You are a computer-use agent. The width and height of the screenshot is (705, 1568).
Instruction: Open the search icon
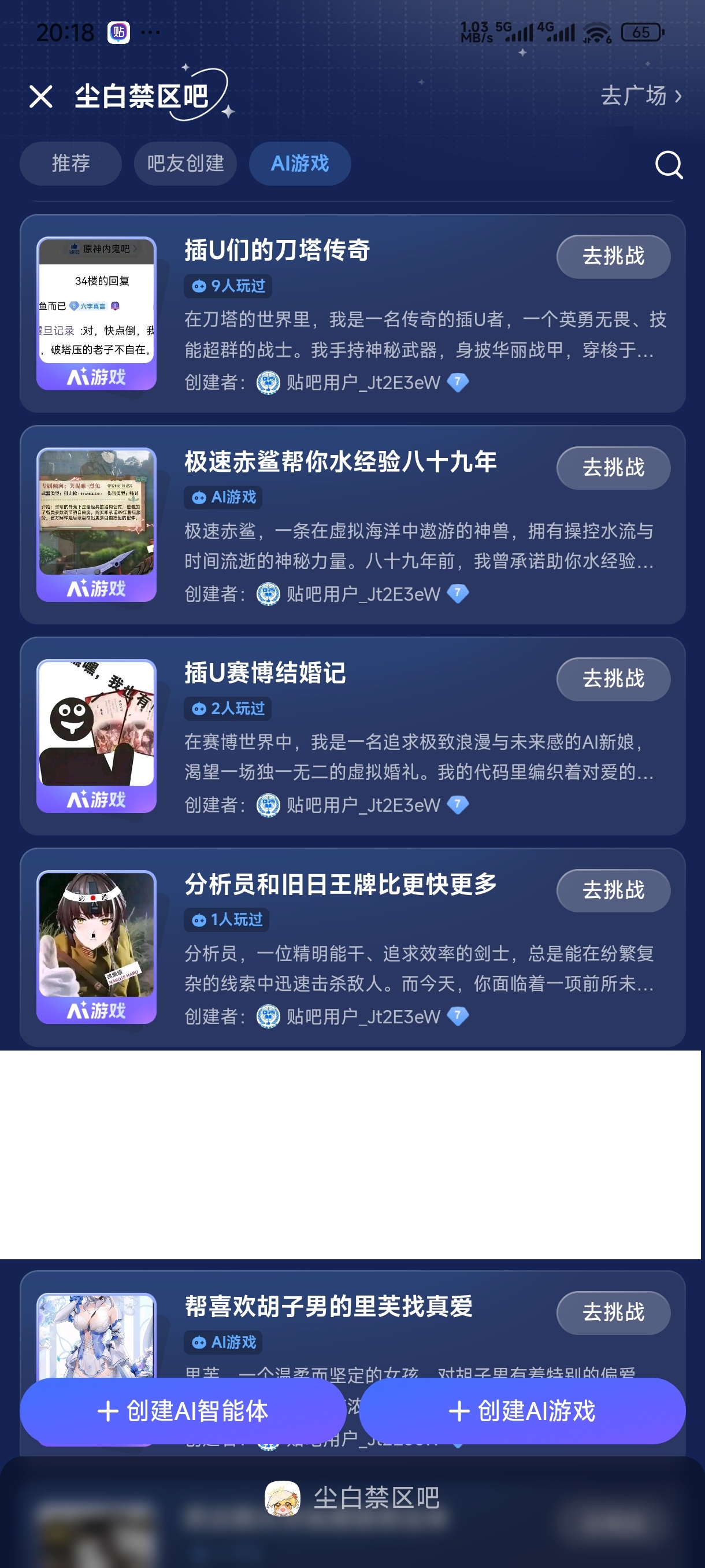point(669,164)
